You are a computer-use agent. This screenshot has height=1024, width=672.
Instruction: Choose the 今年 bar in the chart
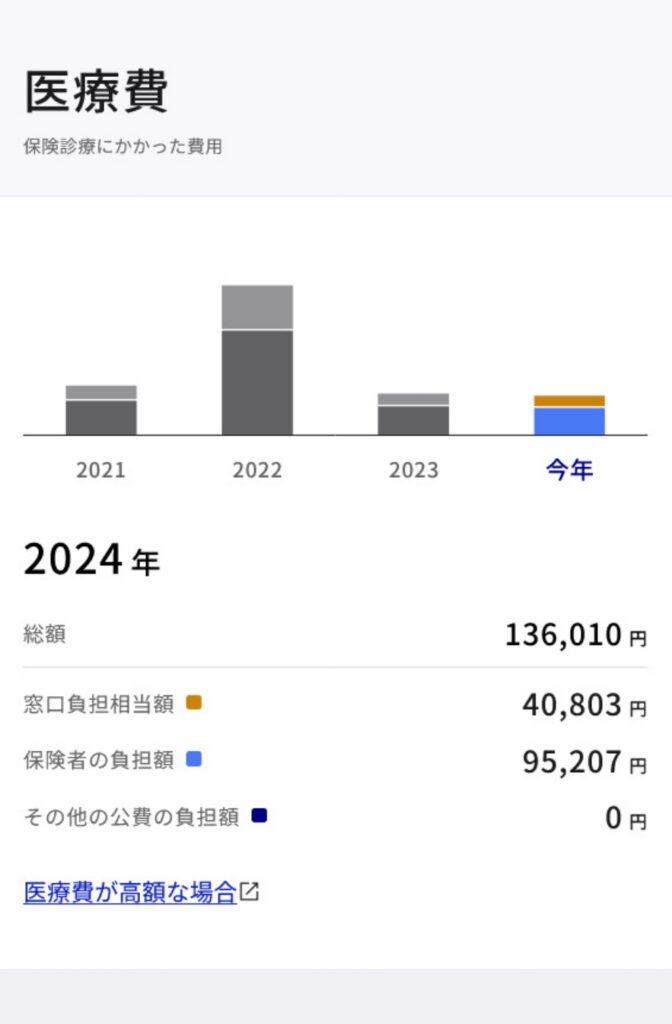(x=569, y=416)
